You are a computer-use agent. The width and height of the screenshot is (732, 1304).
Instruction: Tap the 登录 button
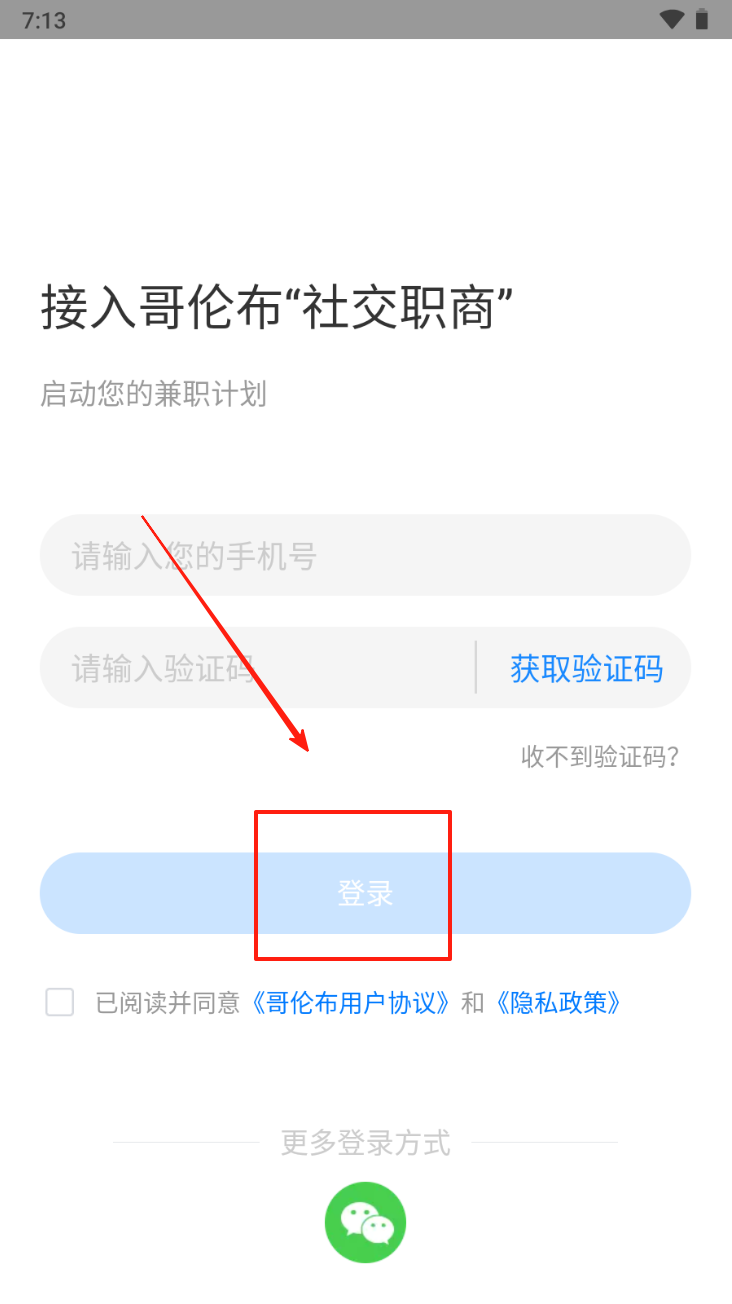(365, 893)
